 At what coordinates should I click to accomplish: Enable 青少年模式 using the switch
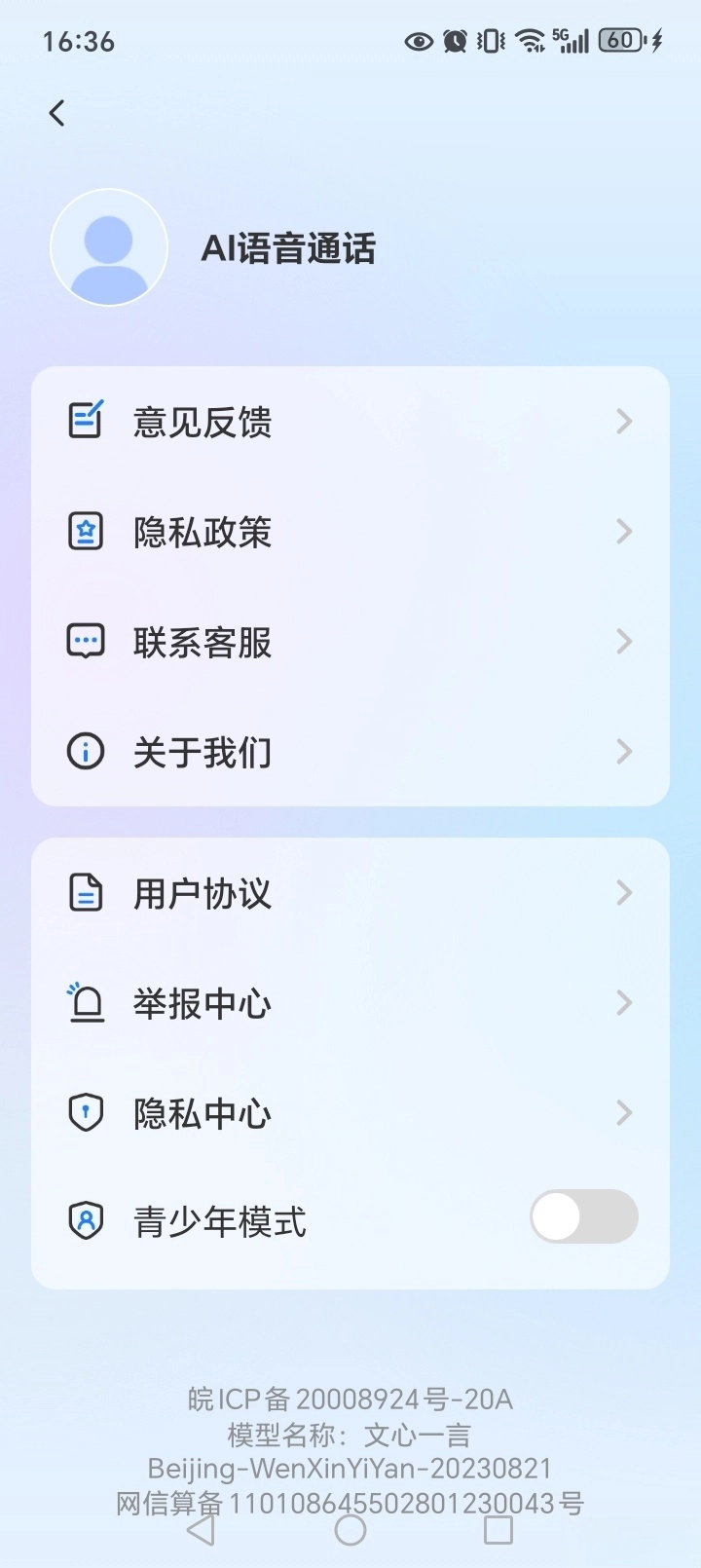click(x=582, y=1216)
